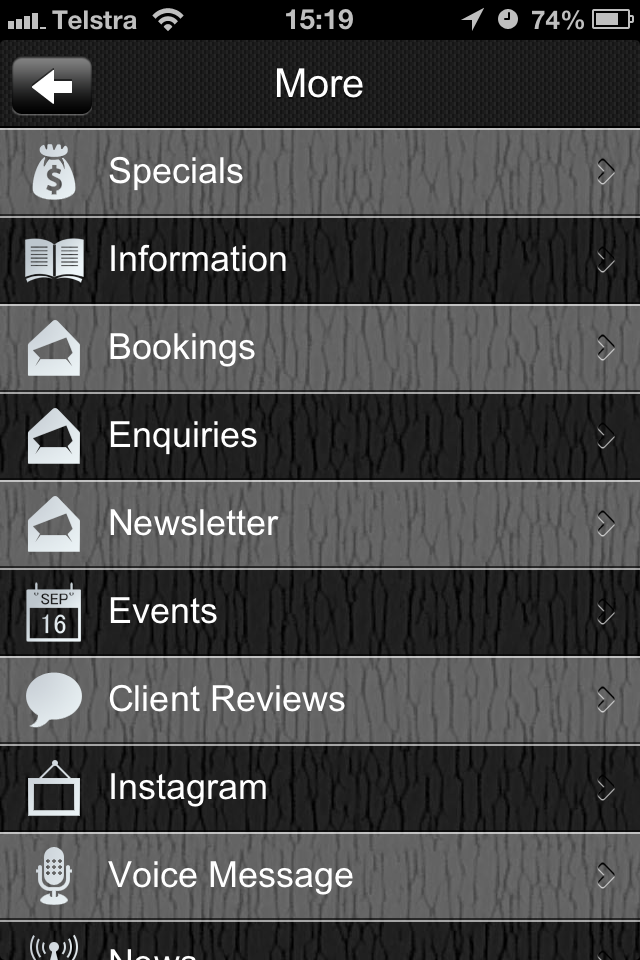Show the Events list
The width and height of the screenshot is (640, 960).
[x=320, y=612]
